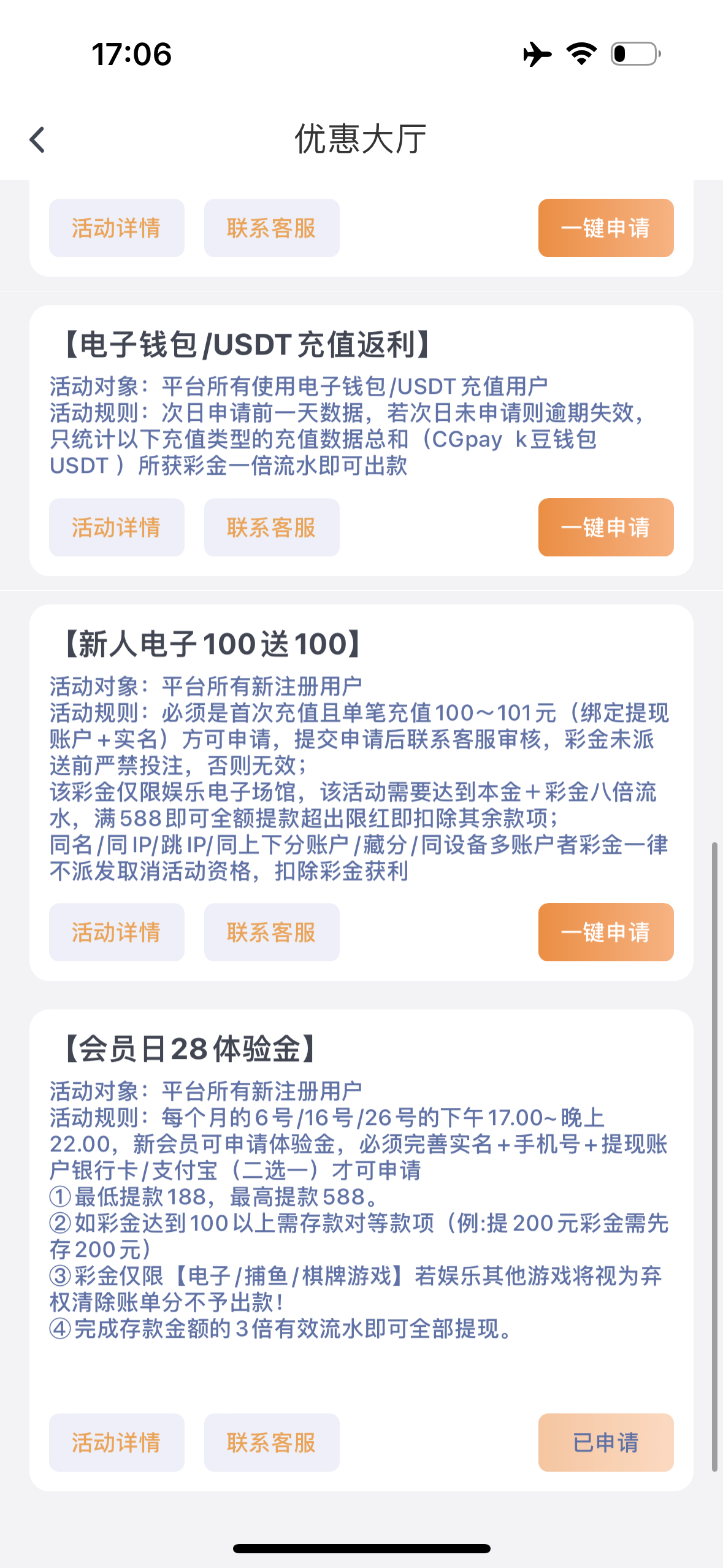Viewport: 723px width, 1568px height.
Task: Apply with 一键申请 for 电子钱包/USDT充值返利
Action: coord(605,527)
